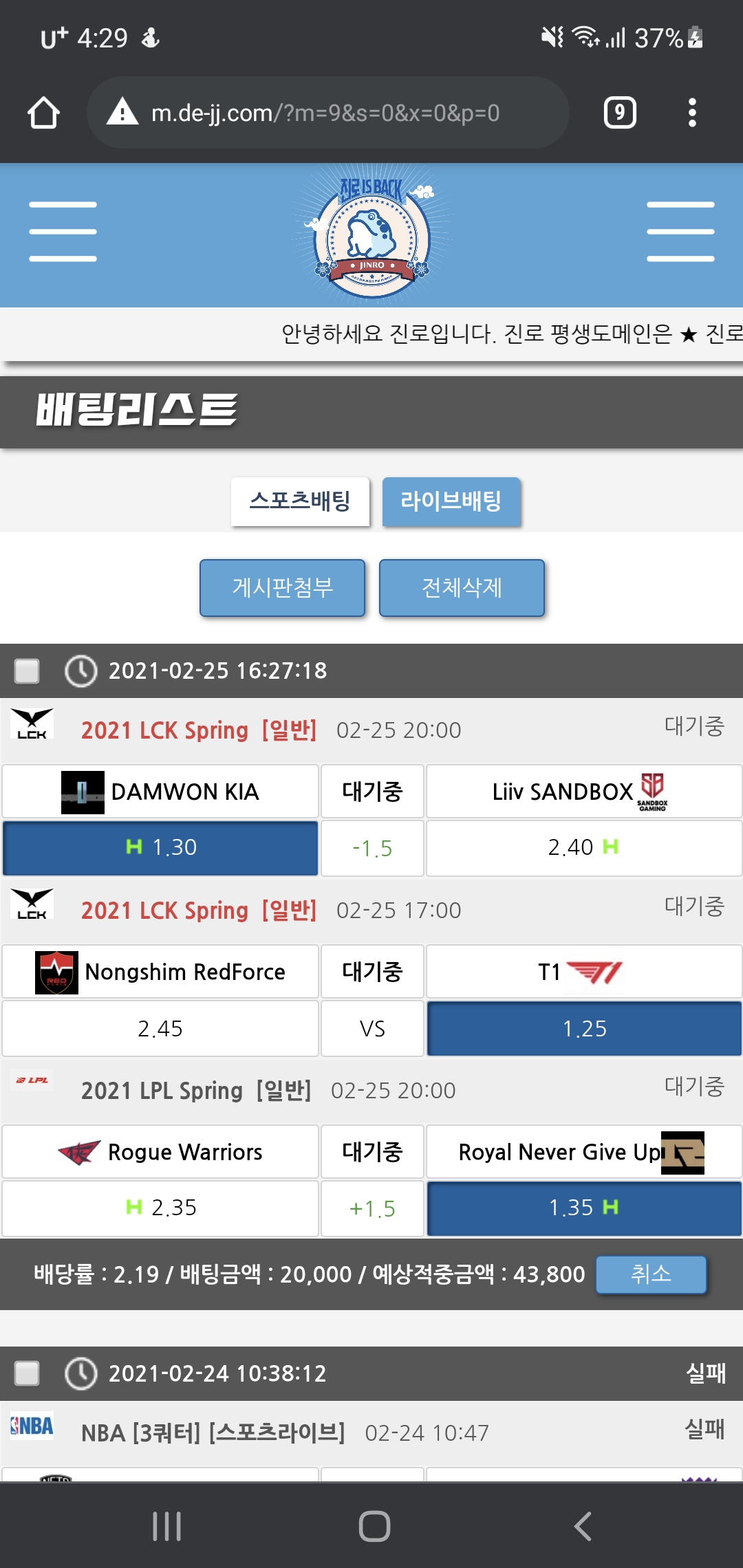Switch to the 스포츠배팅 tab
The height and width of the screenshot is (1568, 743).
coord(300,501)
